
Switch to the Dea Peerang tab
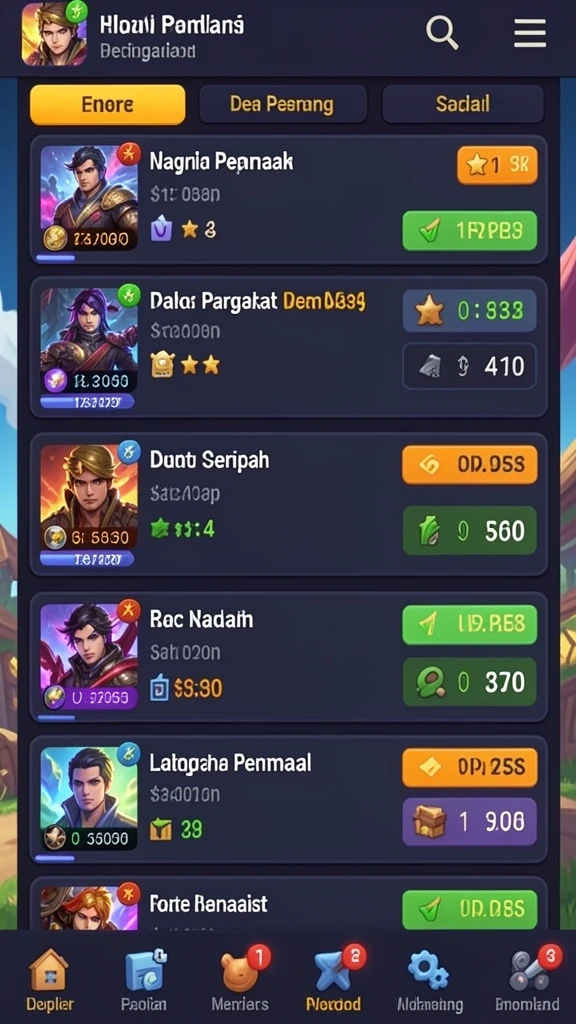click(282, 104)
